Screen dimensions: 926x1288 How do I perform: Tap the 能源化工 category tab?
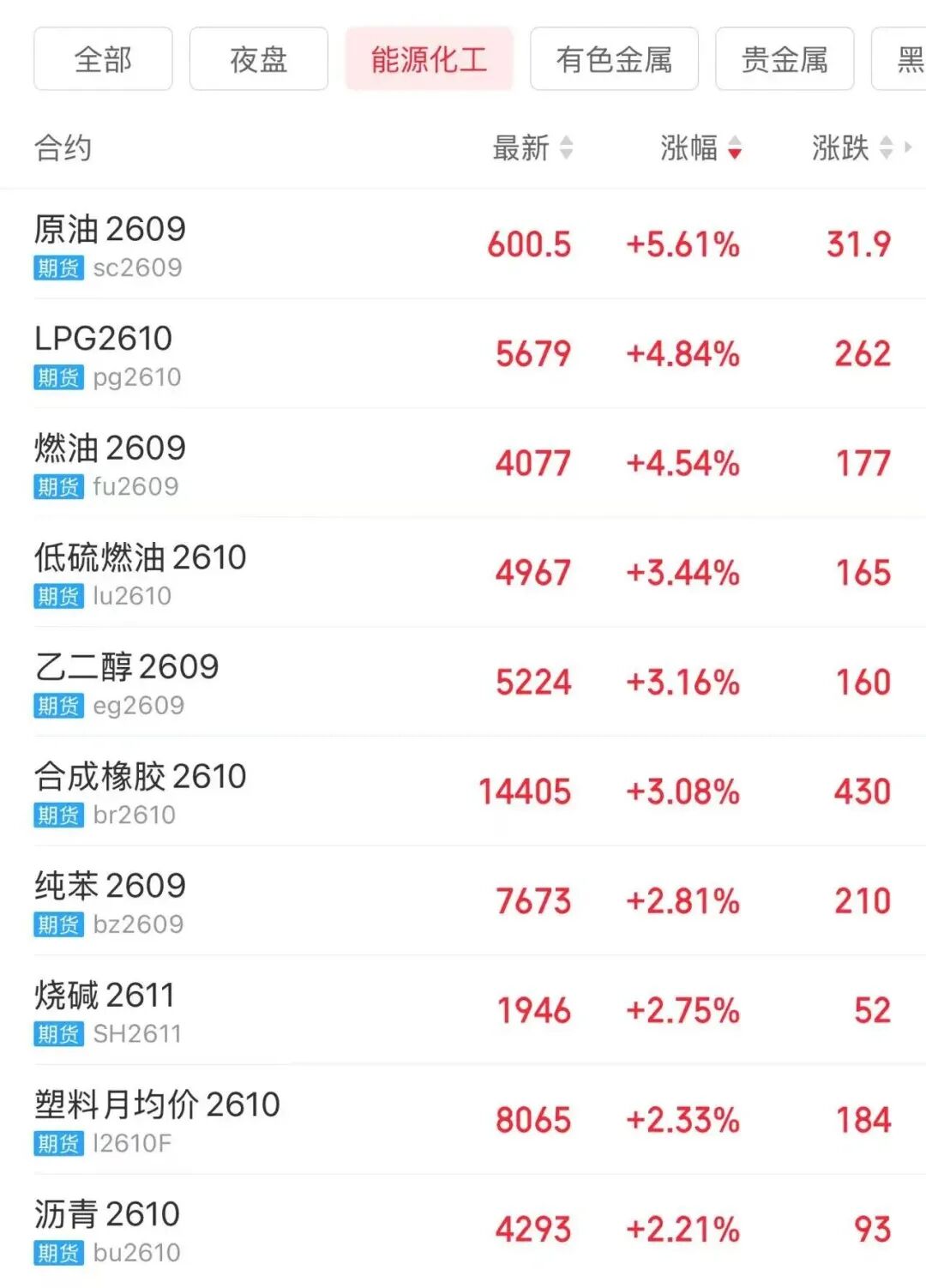point(429,59)
